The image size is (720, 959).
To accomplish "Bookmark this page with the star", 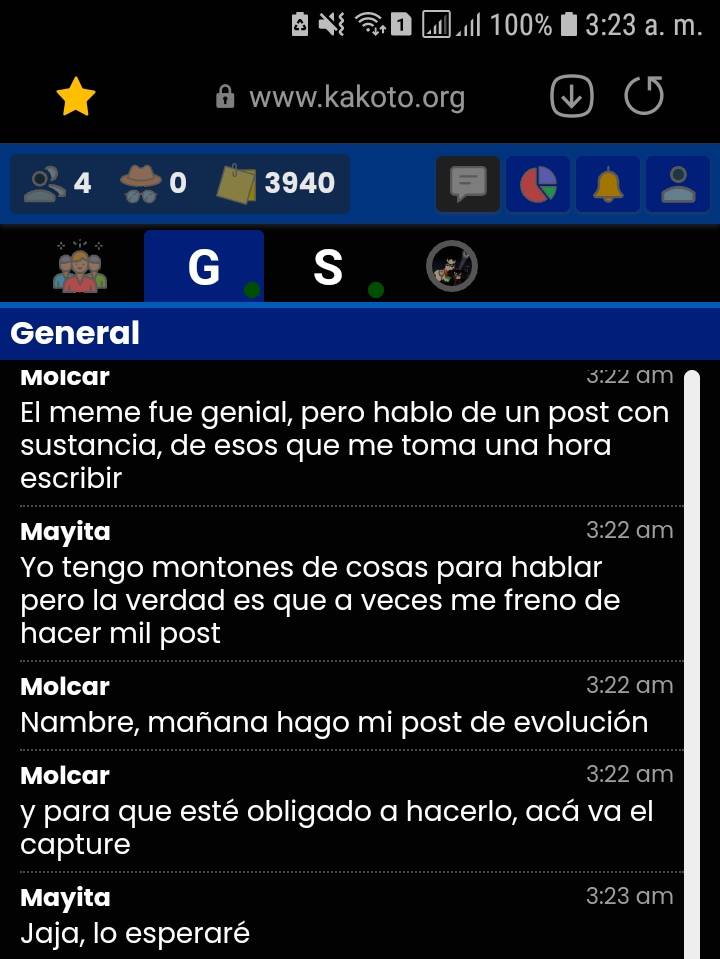I will (76, 97).
